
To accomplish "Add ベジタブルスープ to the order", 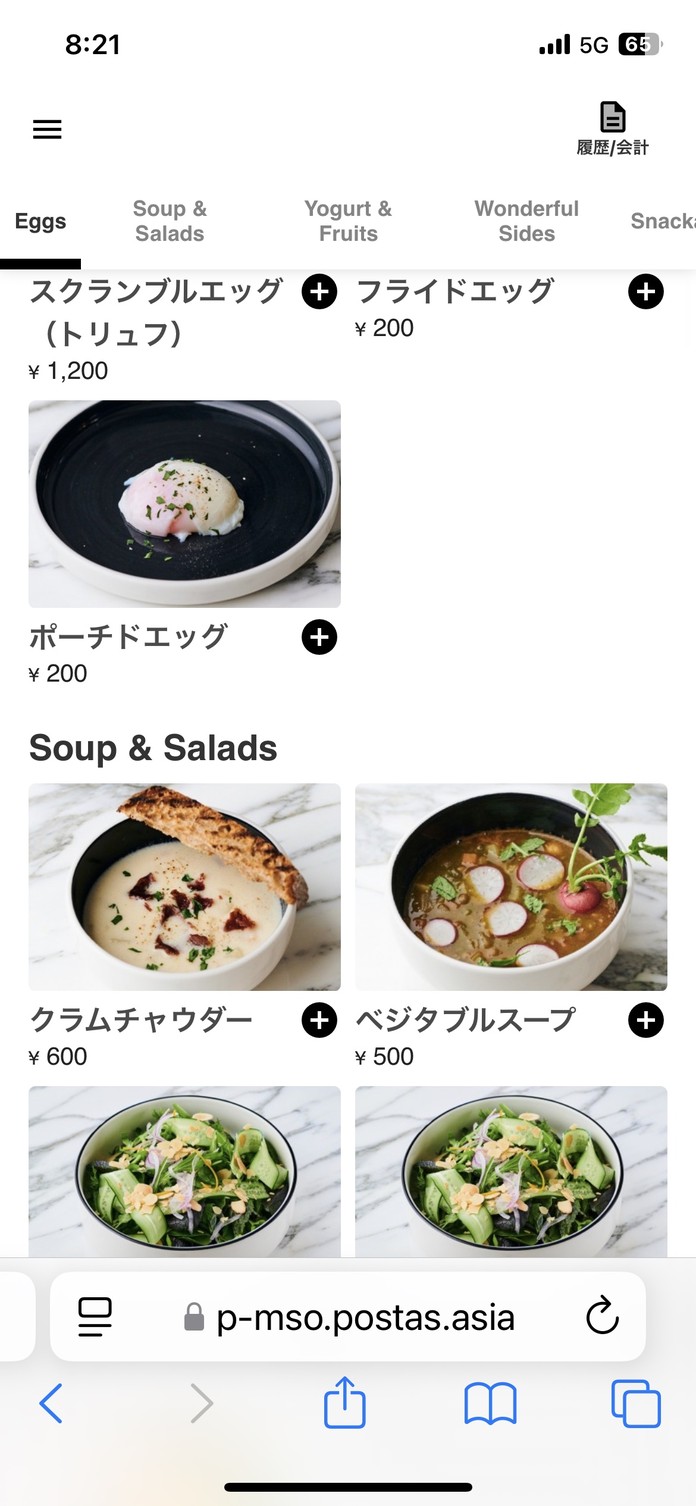I will point(646,1020).
